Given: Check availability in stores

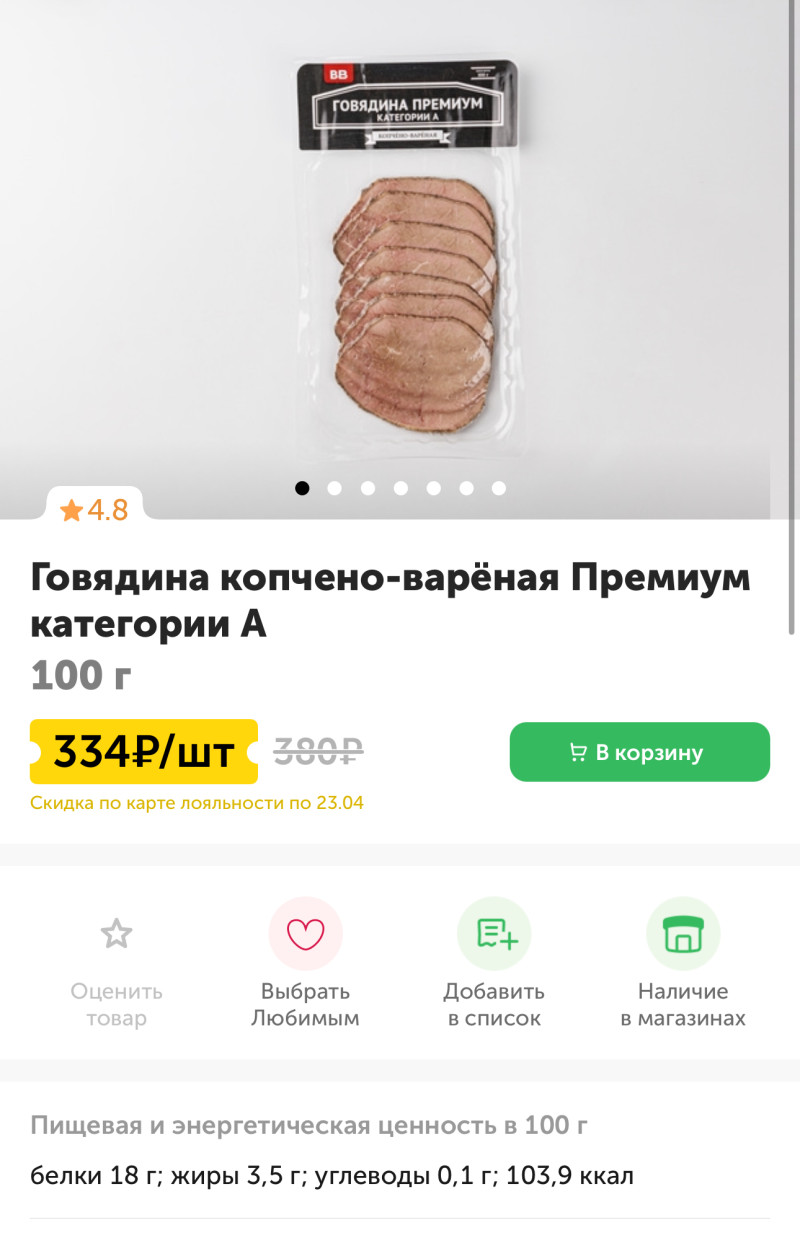Looking at the screenshot, I should click(x=683, y=935).
